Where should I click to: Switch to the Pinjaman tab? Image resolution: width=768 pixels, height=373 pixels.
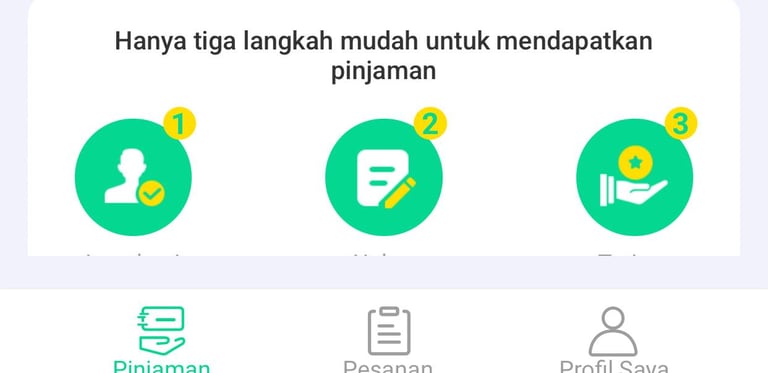pyautogui.click(x=162, y=339)
